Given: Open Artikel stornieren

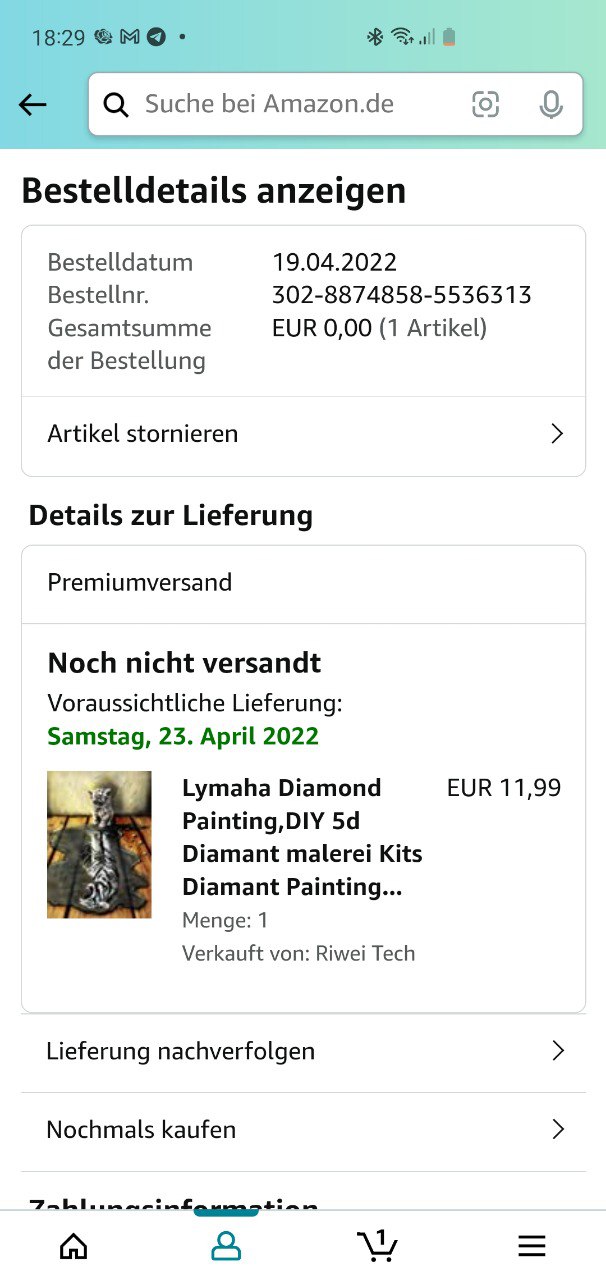Looking at the screenshot, I should tap(303, 434).
